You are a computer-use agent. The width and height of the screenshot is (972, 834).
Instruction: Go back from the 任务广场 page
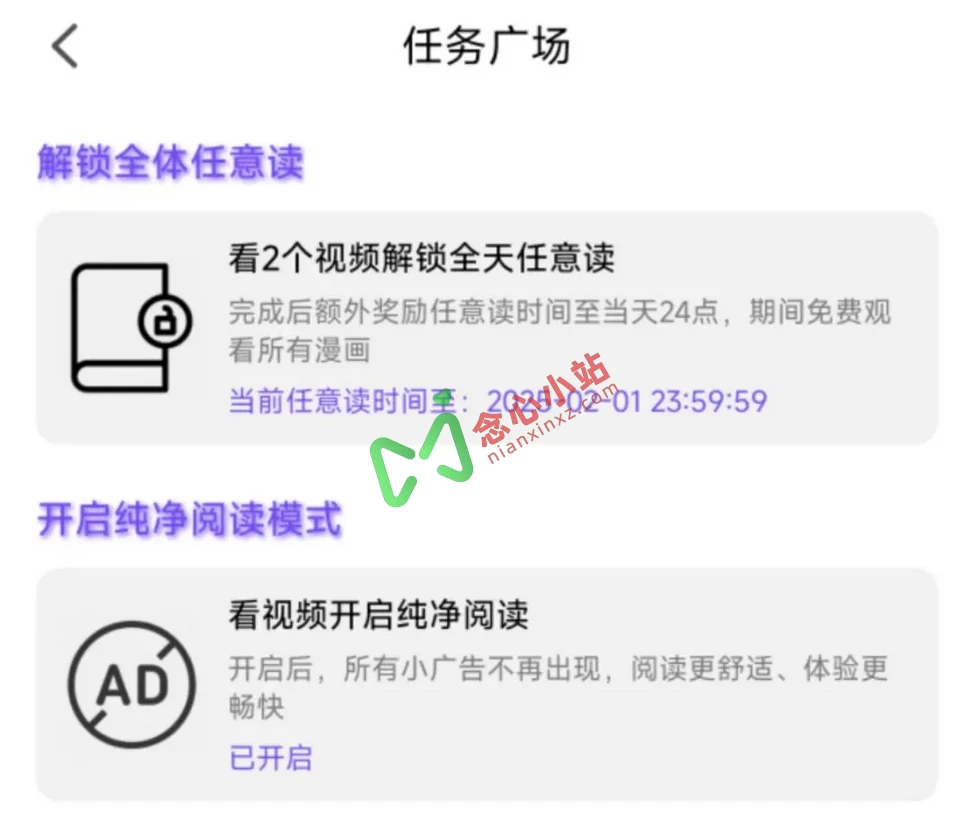65,47
